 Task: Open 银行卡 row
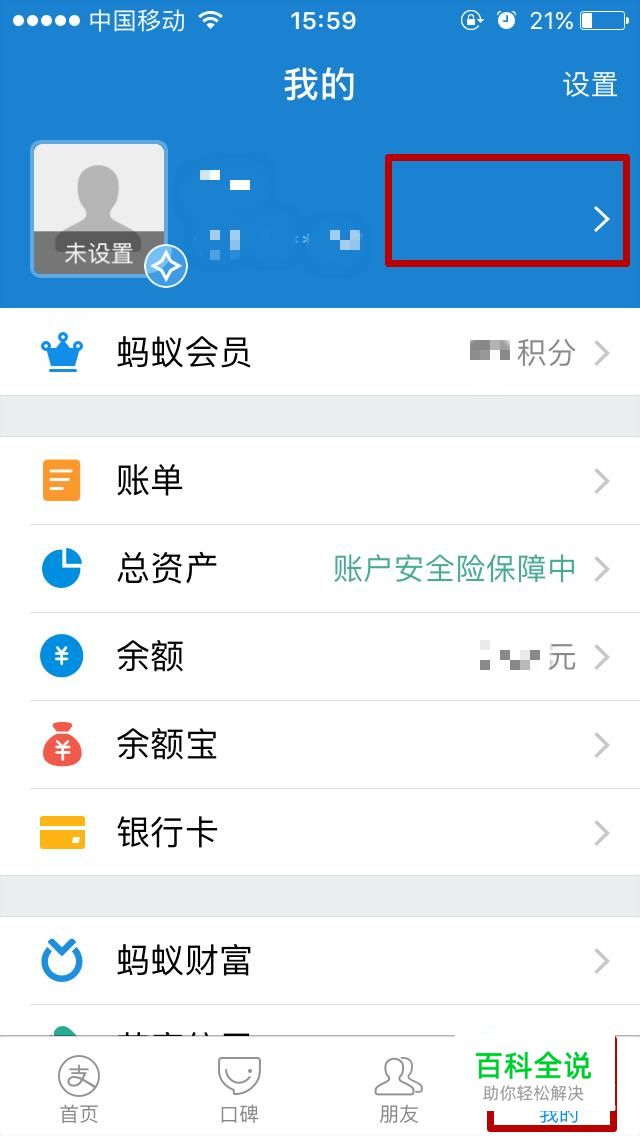pyautogui.click(x=320, y=833)
